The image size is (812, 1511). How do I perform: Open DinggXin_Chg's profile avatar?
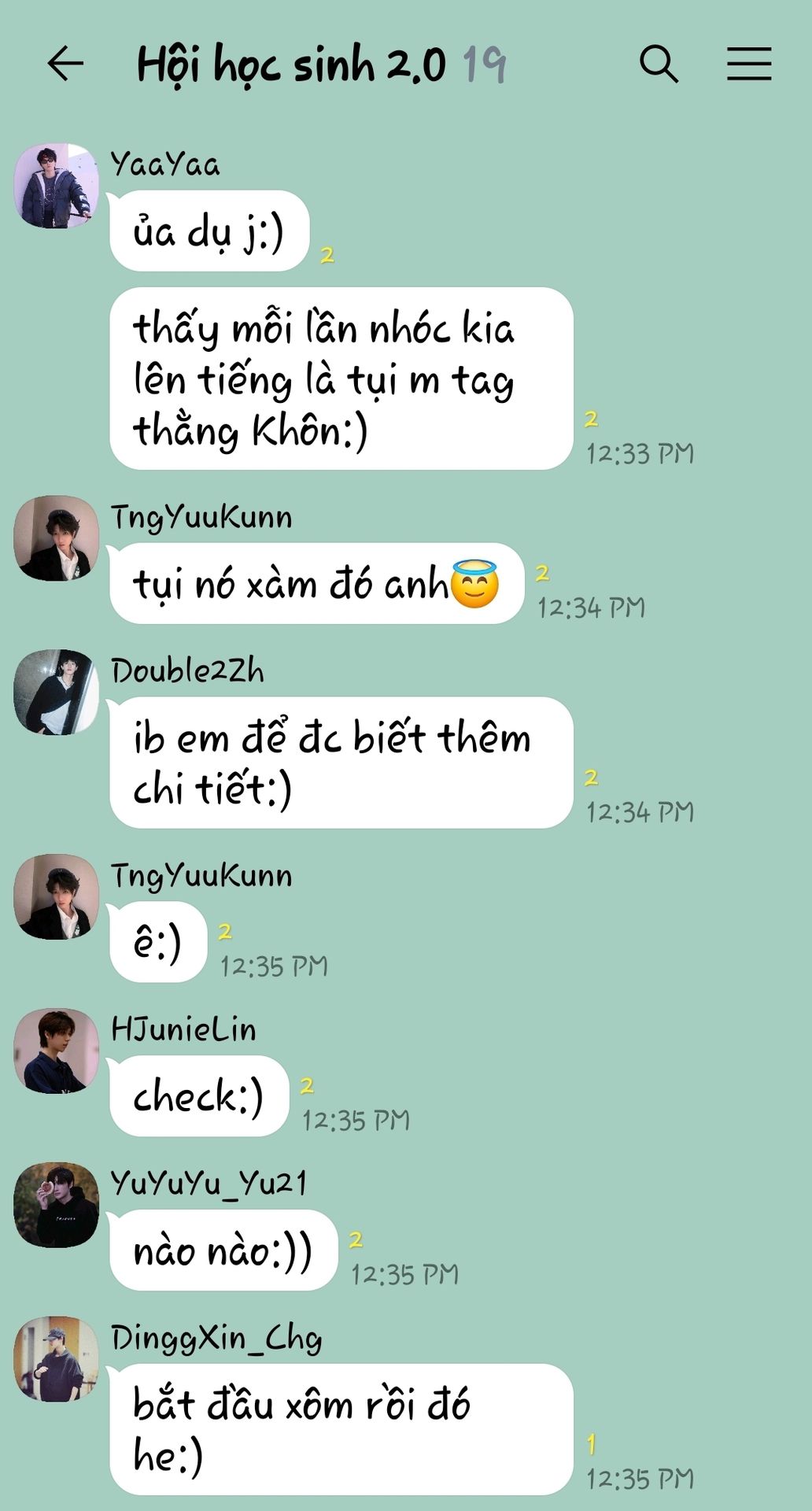point(56,1359)
